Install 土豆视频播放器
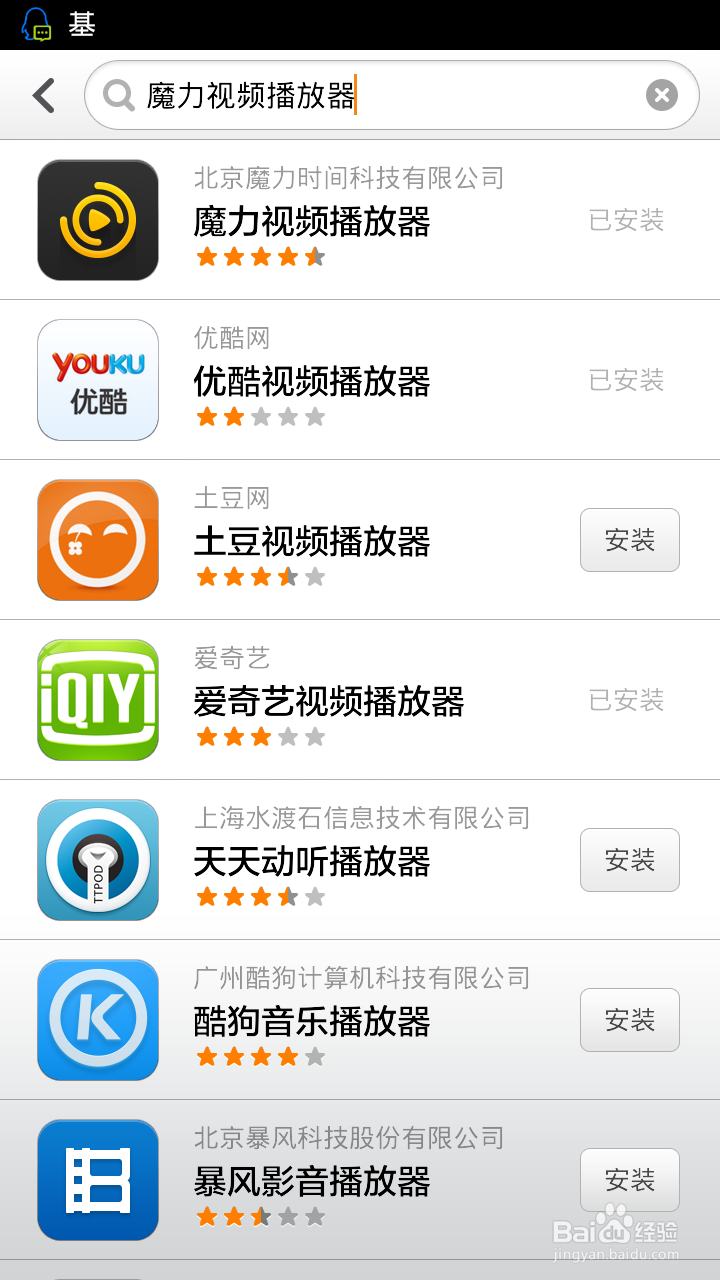This screenshot has width=720, height=1280. [630, 540]
